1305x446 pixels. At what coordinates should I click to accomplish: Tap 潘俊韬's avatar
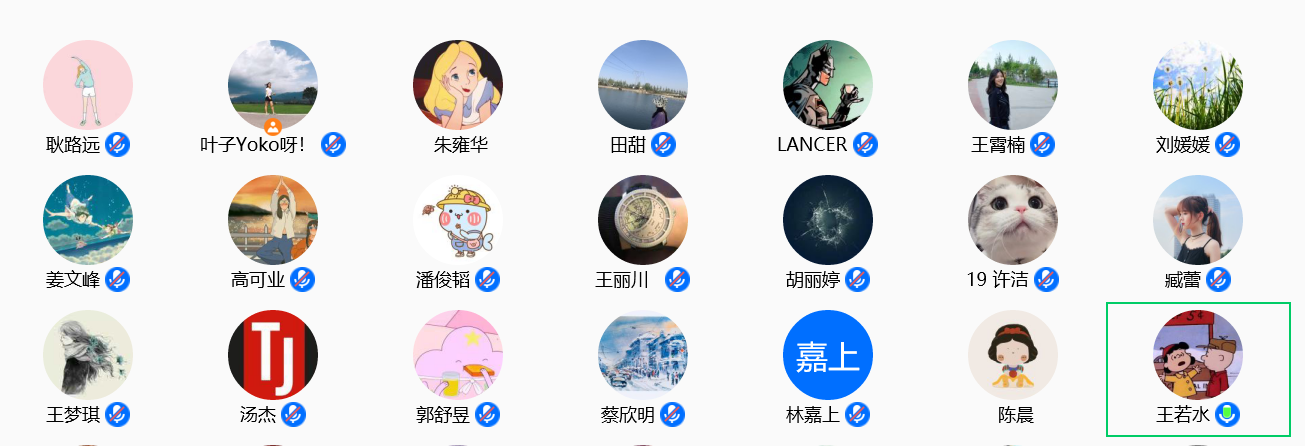point(458,220)
